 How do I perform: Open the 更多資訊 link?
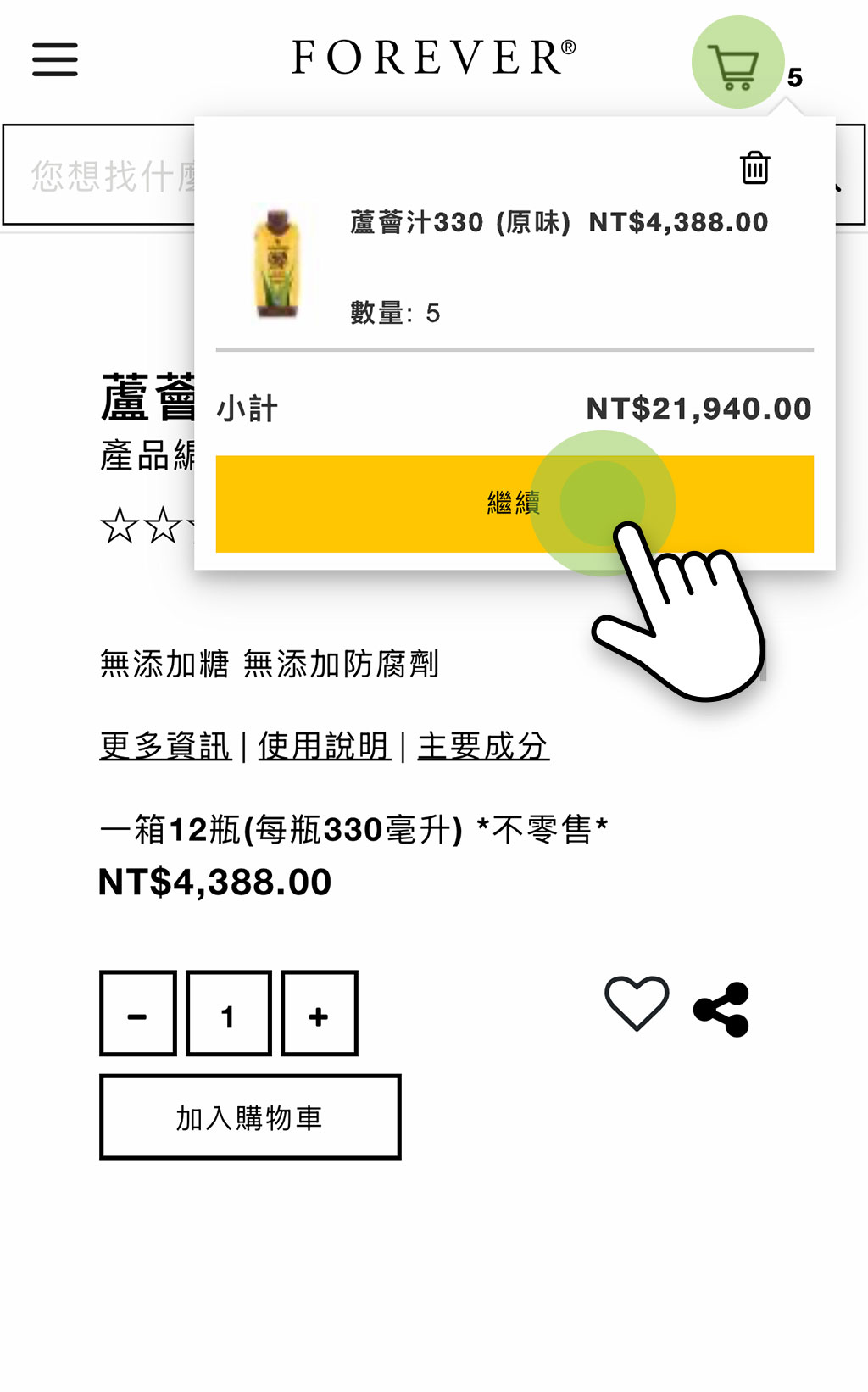165,746
